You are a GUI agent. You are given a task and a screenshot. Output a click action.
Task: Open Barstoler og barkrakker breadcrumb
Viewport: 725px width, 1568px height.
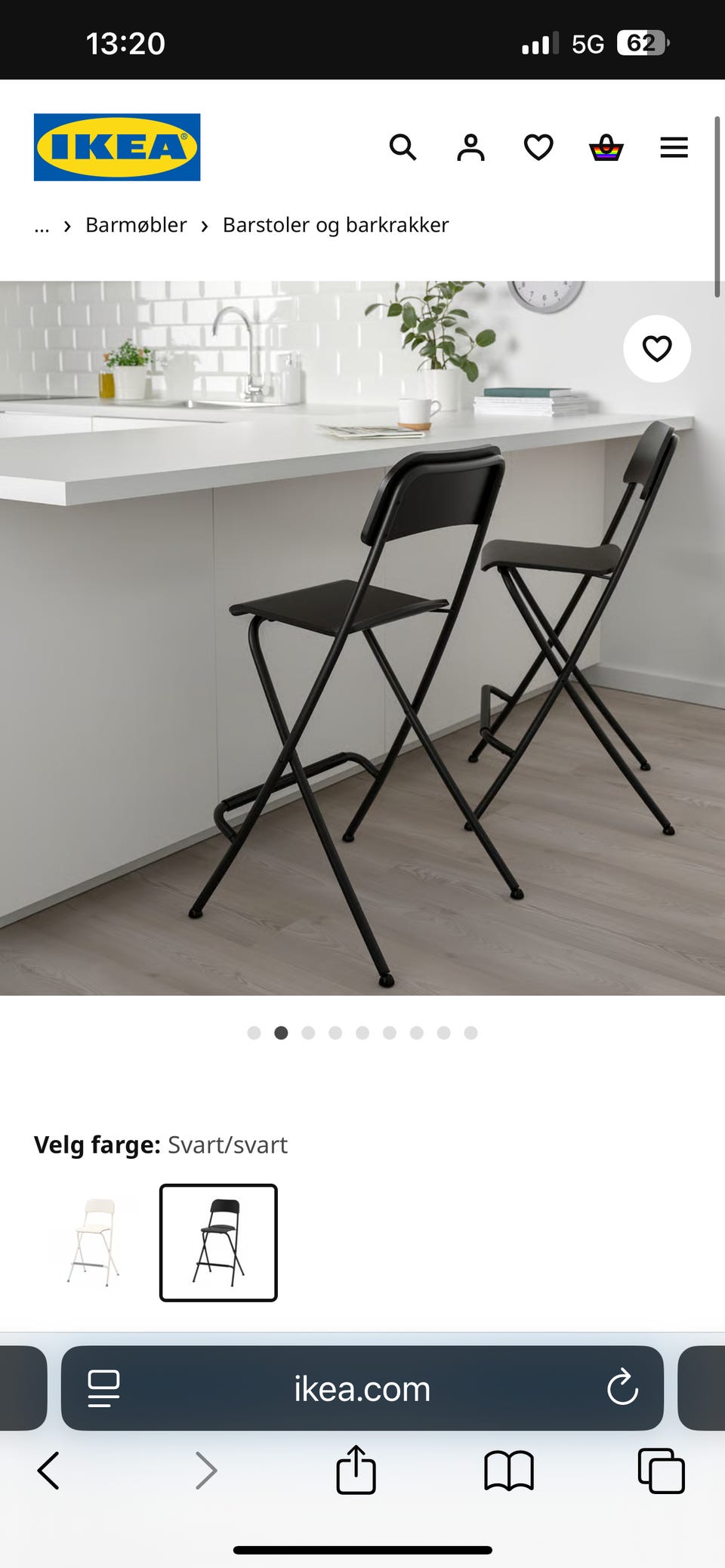[x=335, y=225]
